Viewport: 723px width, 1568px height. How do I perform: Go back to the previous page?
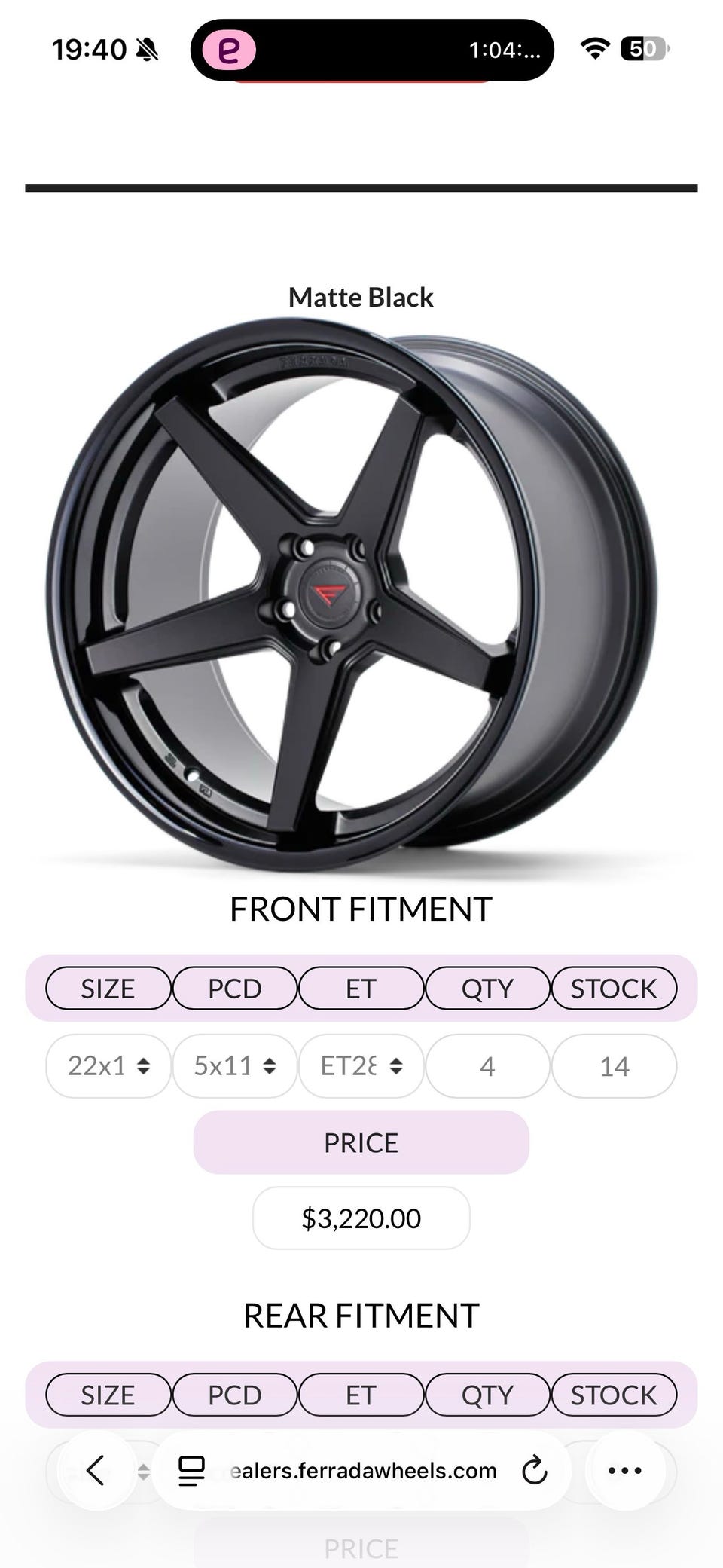pos(96,1470)
